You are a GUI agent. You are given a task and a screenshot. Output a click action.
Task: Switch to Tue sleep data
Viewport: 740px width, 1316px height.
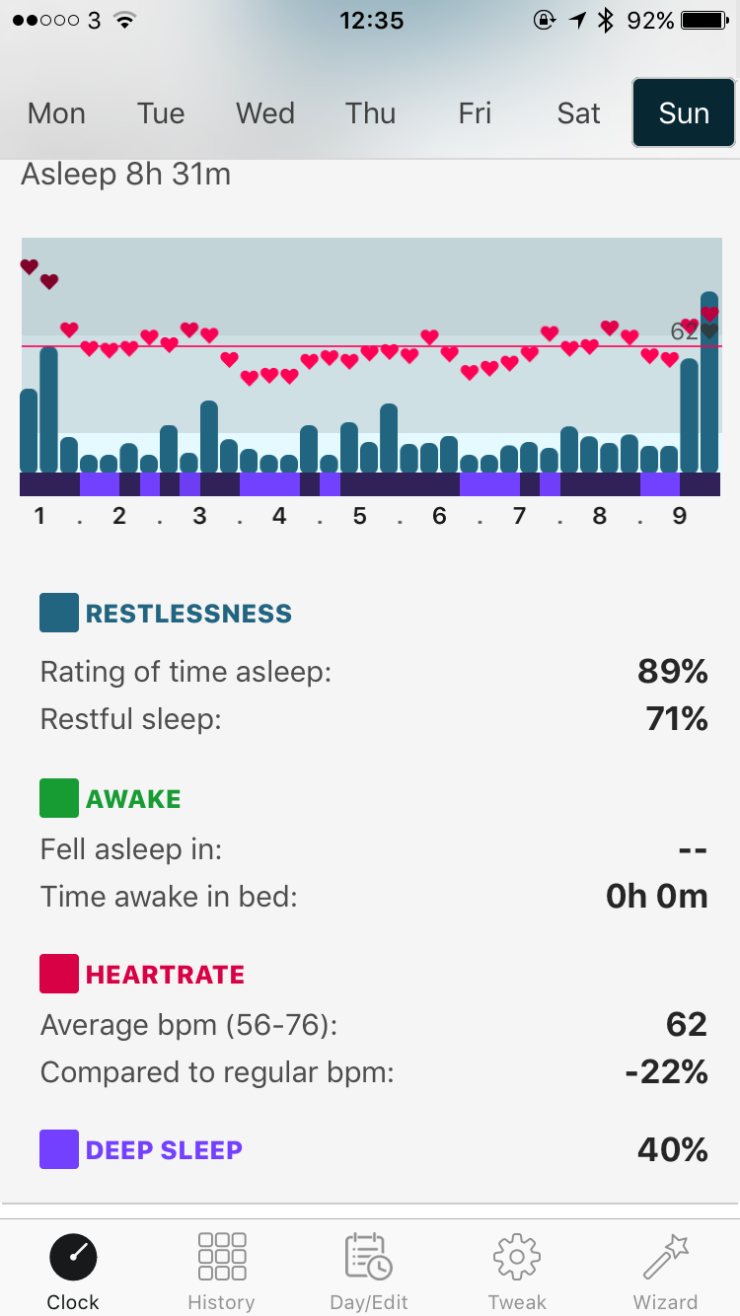point(161,113)
